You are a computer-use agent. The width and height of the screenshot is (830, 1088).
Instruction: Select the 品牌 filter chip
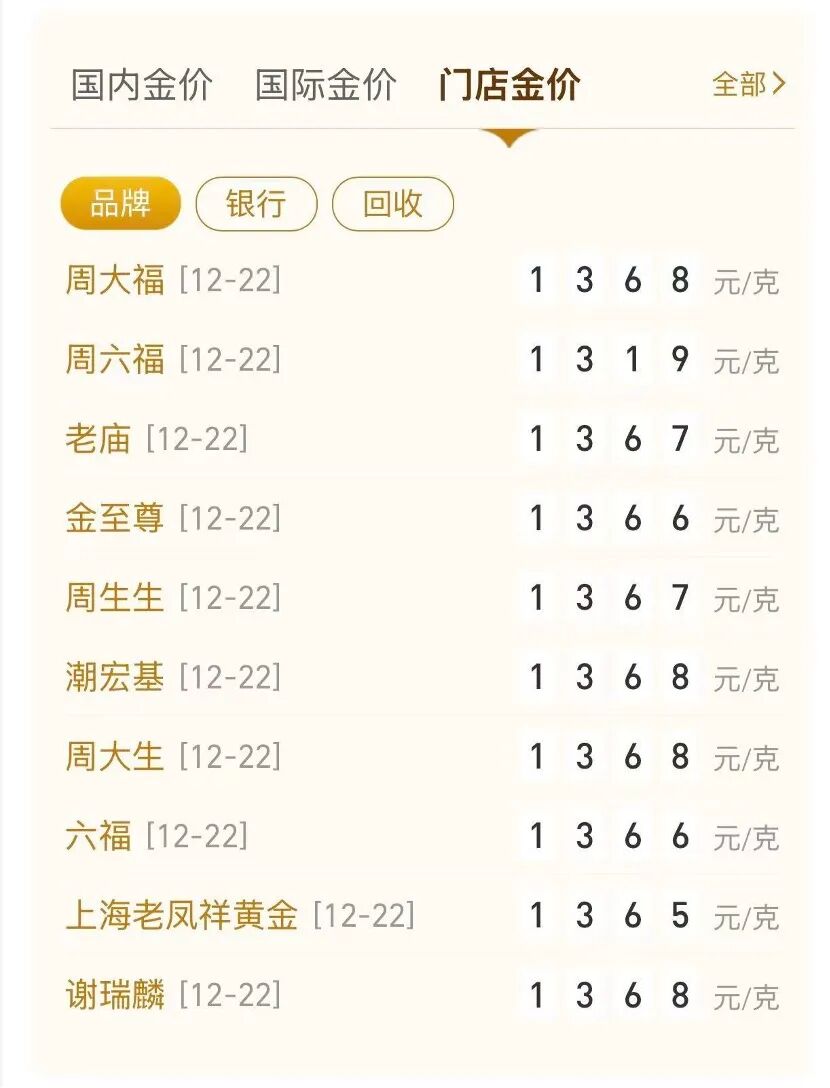coord(120,204)
